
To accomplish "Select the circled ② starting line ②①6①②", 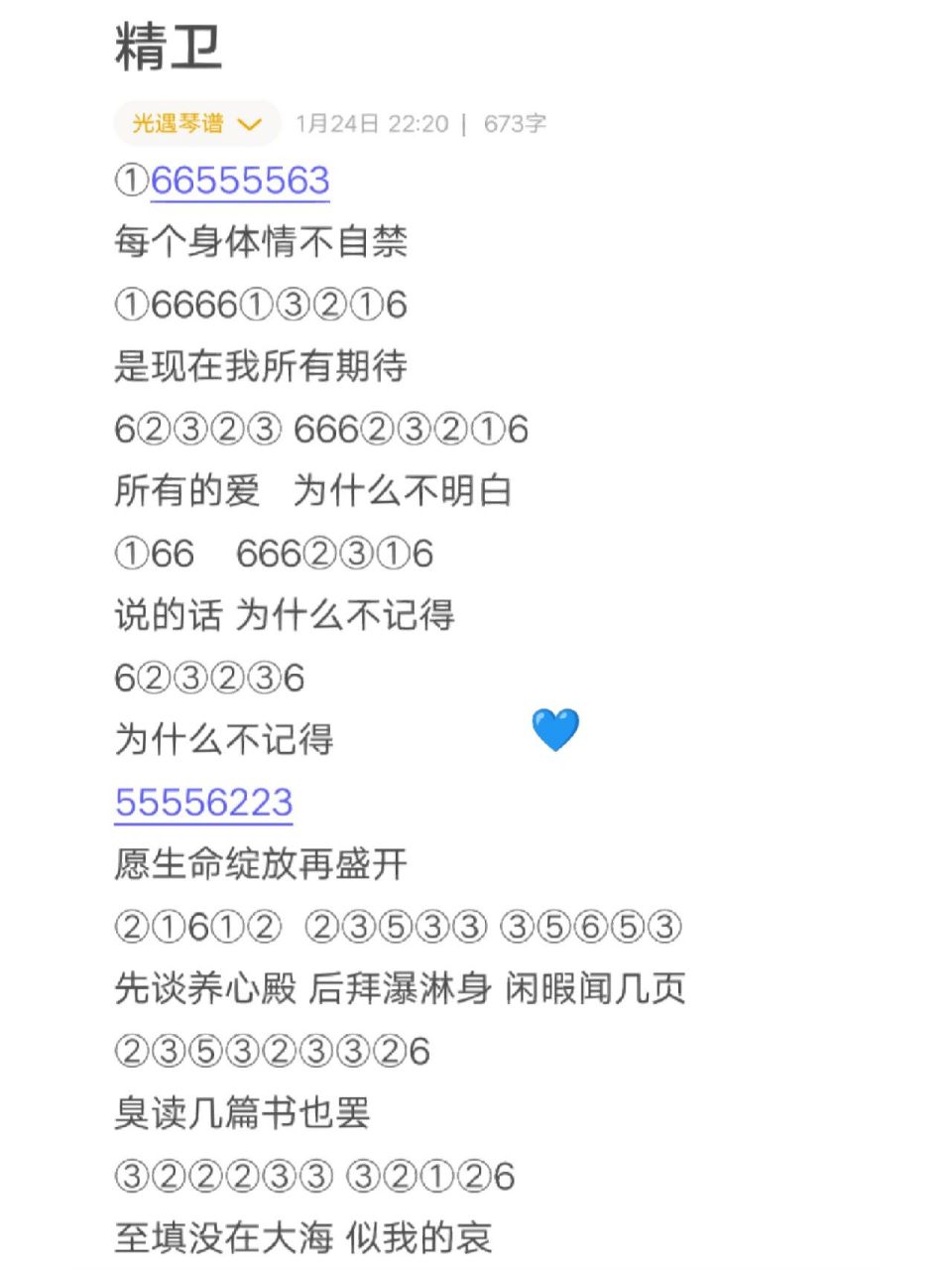I will coord(131,924).
